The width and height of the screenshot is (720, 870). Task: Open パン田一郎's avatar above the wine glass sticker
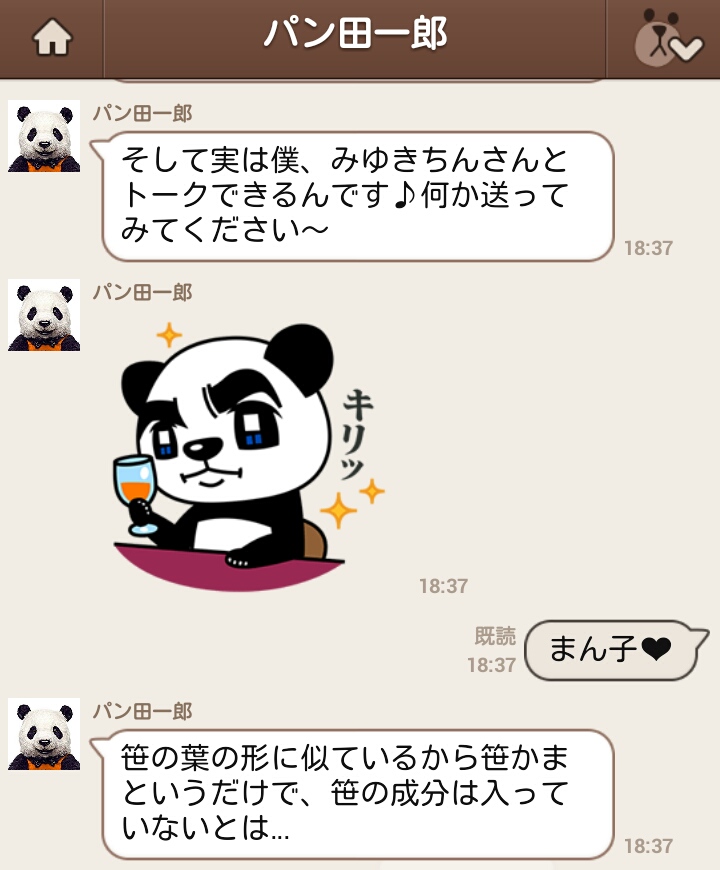tap(44, 315)
